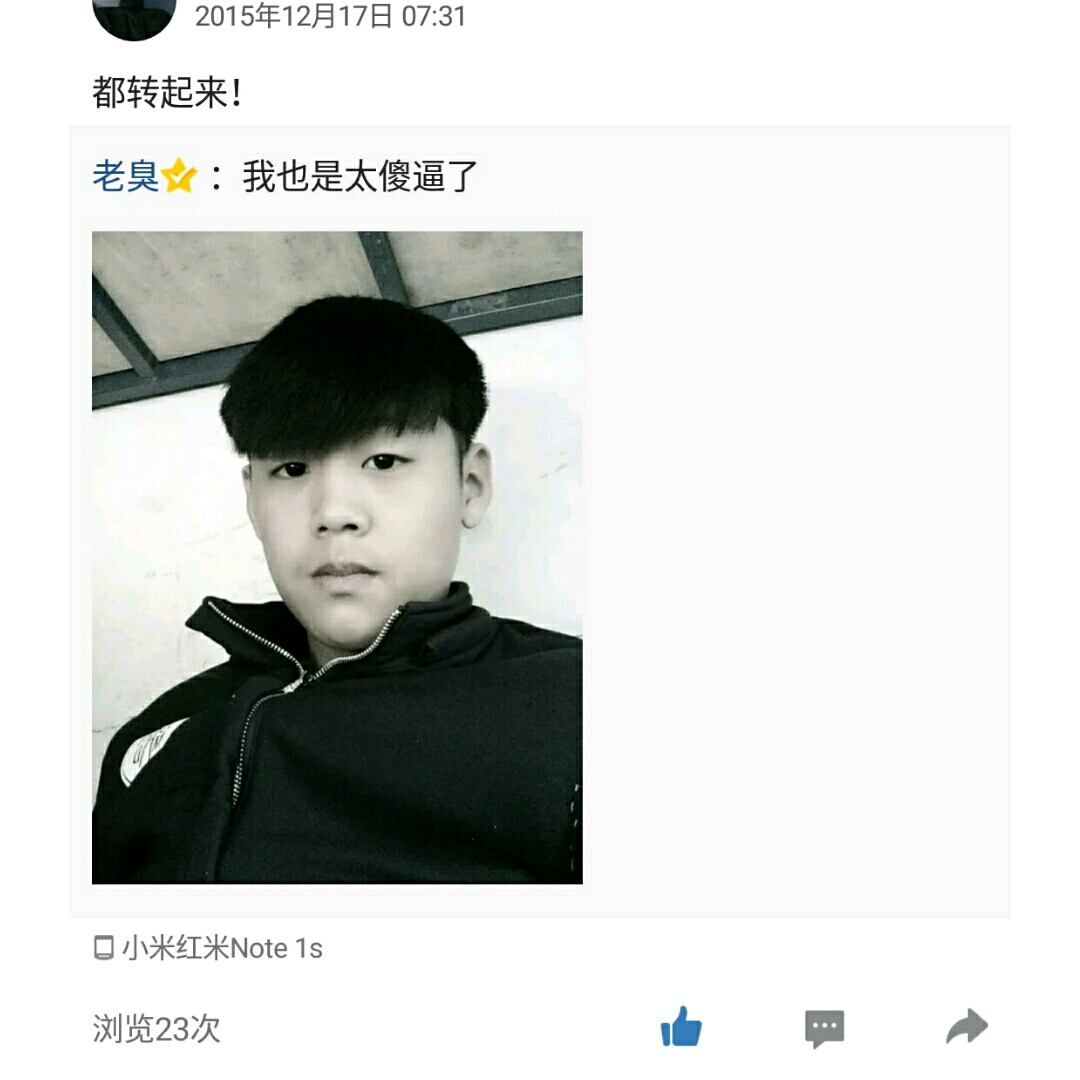Like this post with the thumbs-up icon
The image size is (1080, 1080).
[x=681, y=1027]
